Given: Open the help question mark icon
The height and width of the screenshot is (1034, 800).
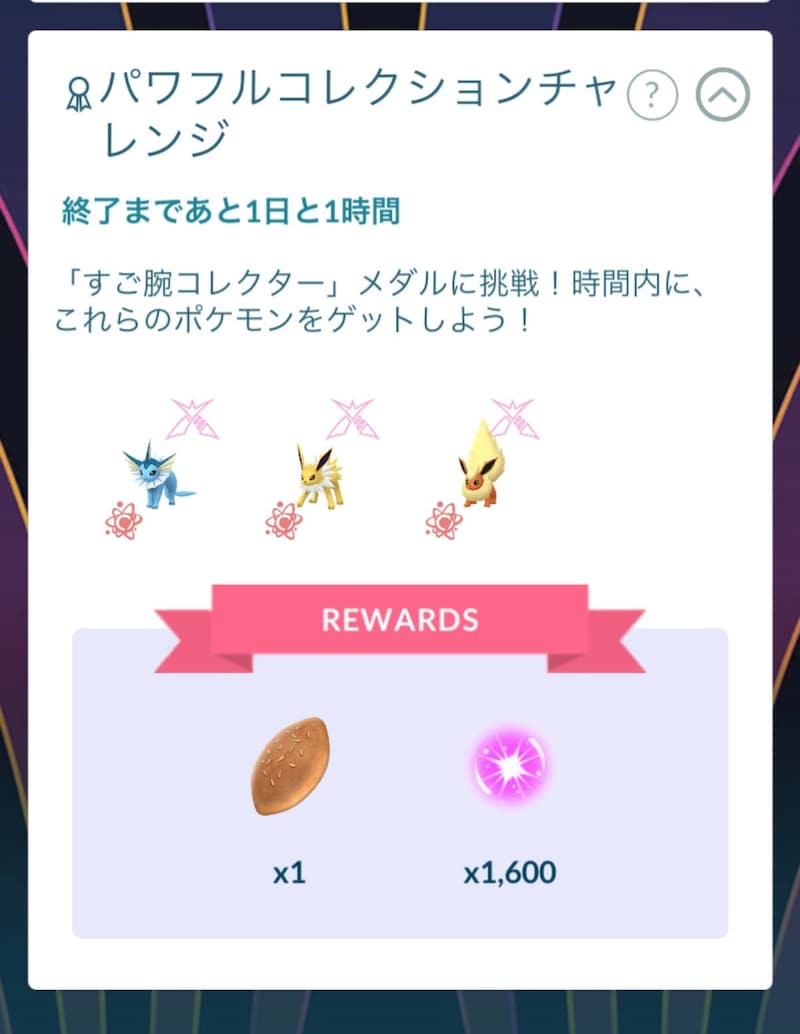Looking at the screenshot, I should [x=652, y=95].
